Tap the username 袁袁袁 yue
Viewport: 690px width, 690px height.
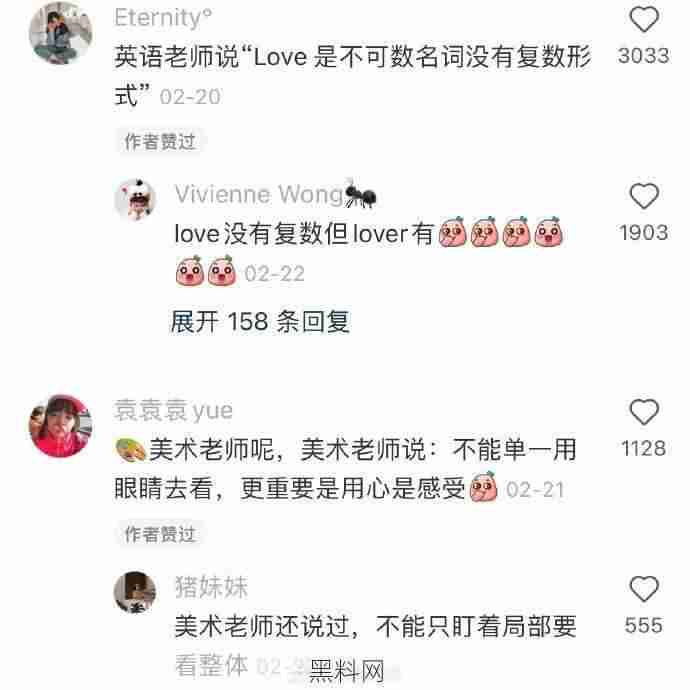pyautogui.click(x=174, y=410)
